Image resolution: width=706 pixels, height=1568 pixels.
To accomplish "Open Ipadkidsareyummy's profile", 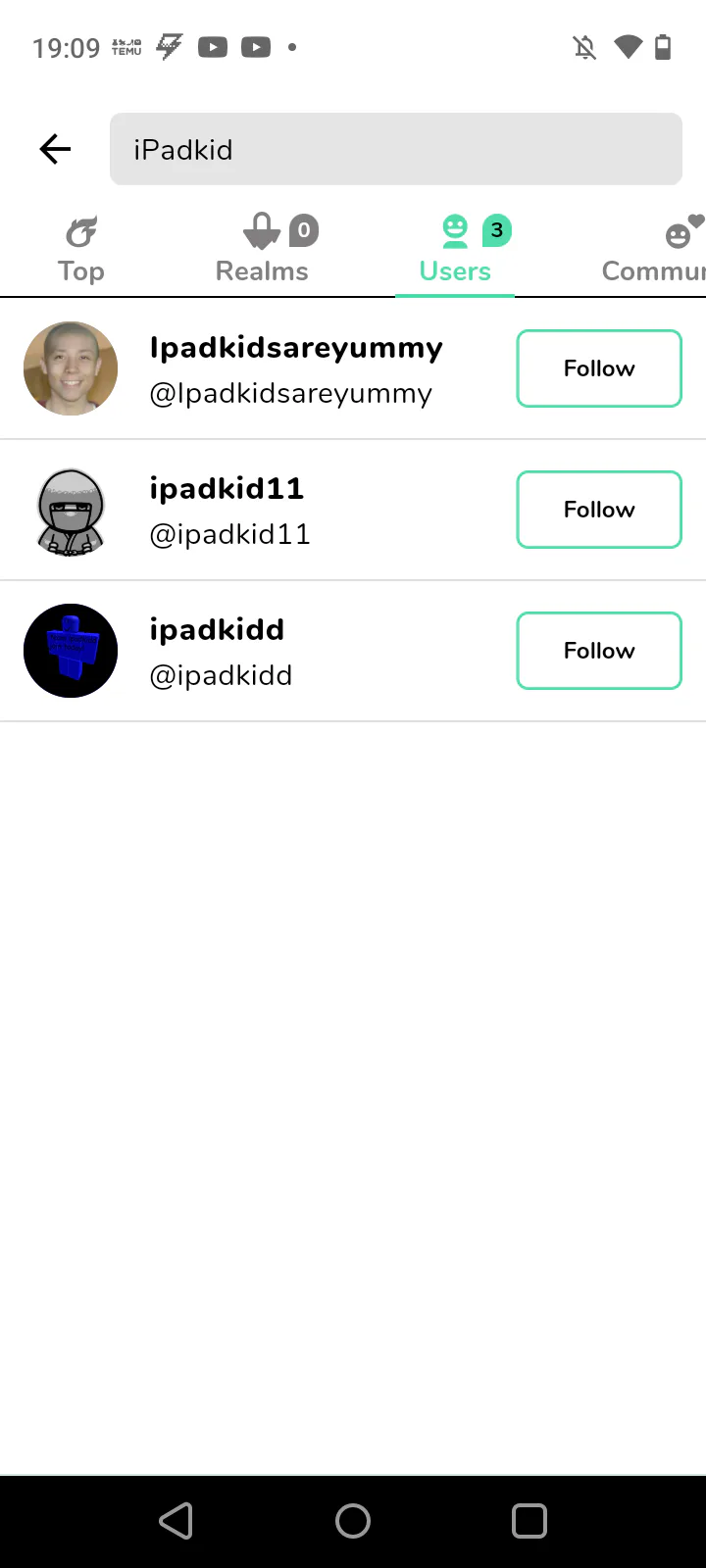I will coord(294,369).
